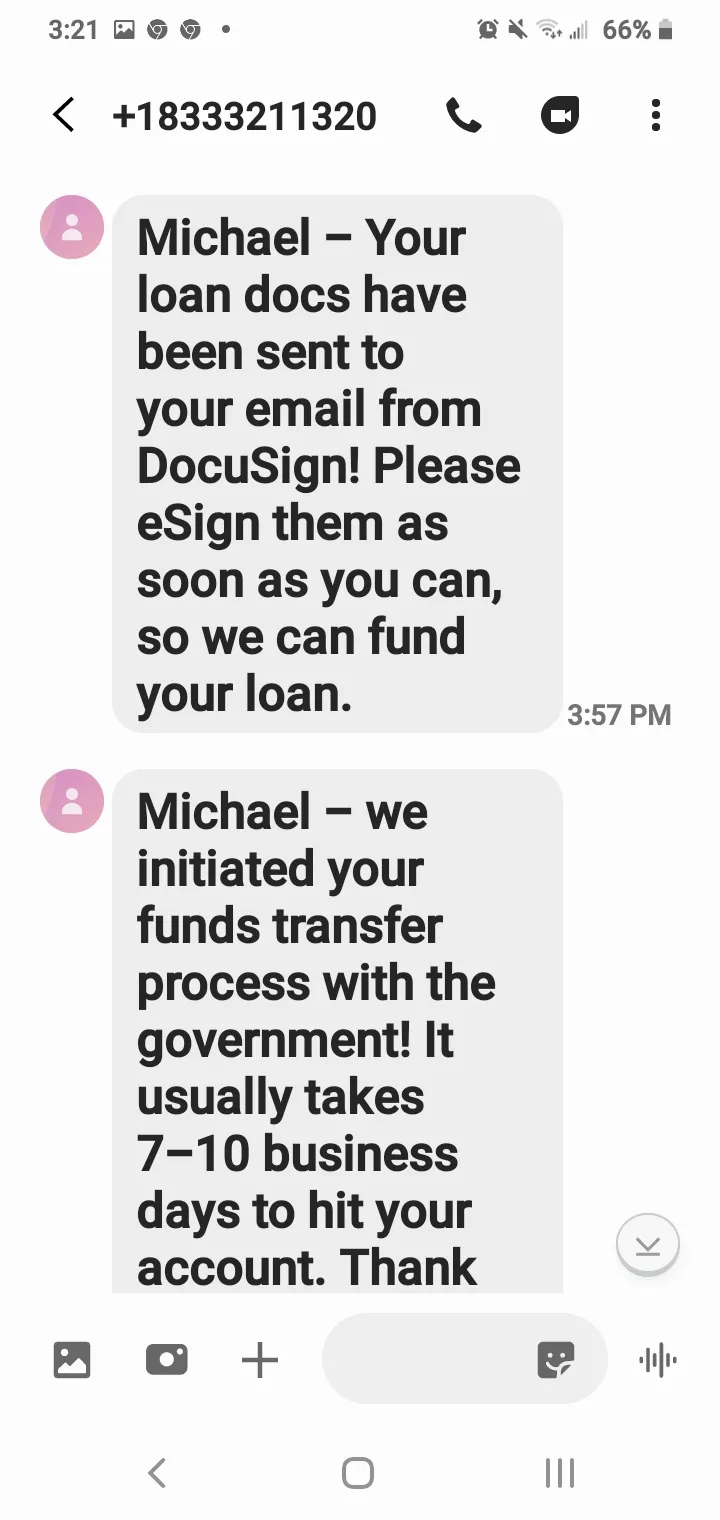Open more attachment options with plus
Screen dimensions: 720x1520
tap(260, 1360)
